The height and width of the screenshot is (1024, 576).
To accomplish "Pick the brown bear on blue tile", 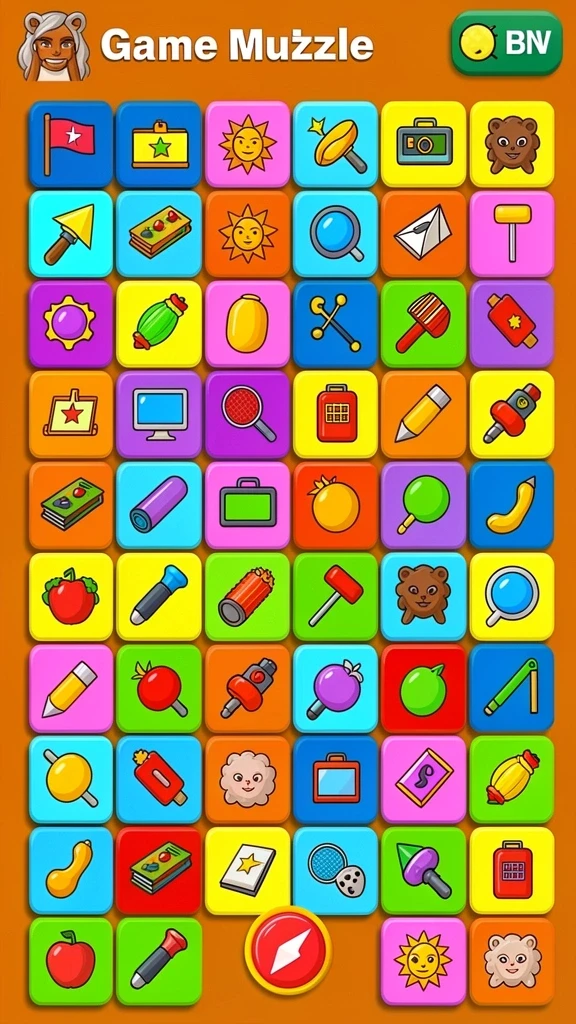I will coord(423,596).
